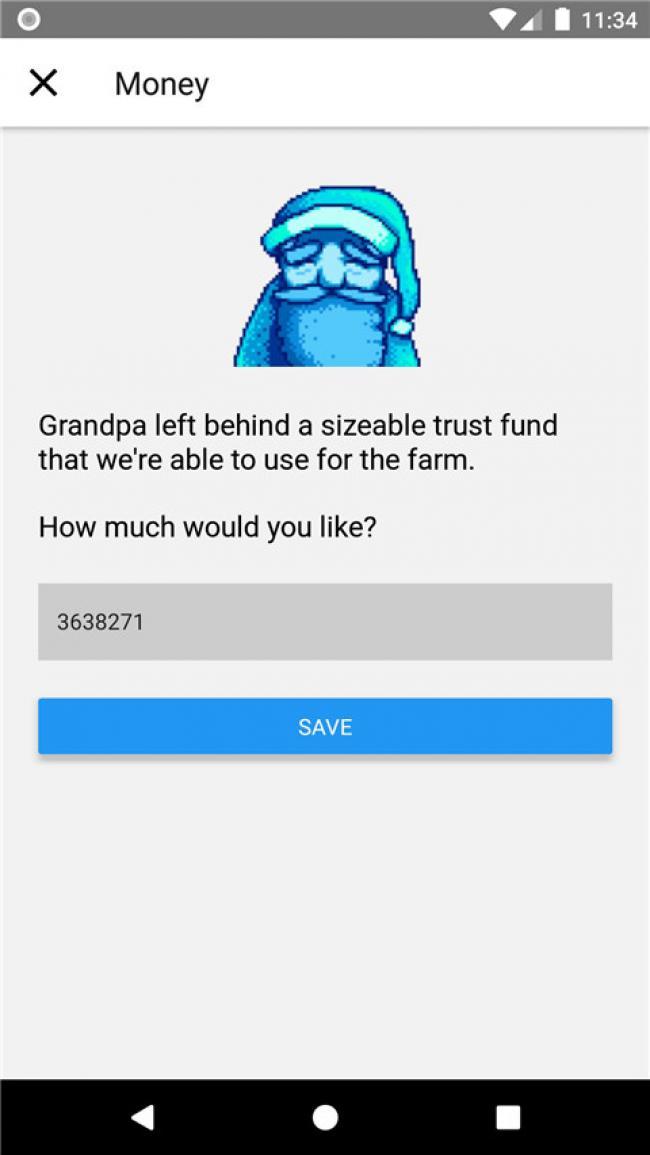This screenshot has height=1155, width=650.
Task: Go back with the system back button
Action: (142, 1117)
